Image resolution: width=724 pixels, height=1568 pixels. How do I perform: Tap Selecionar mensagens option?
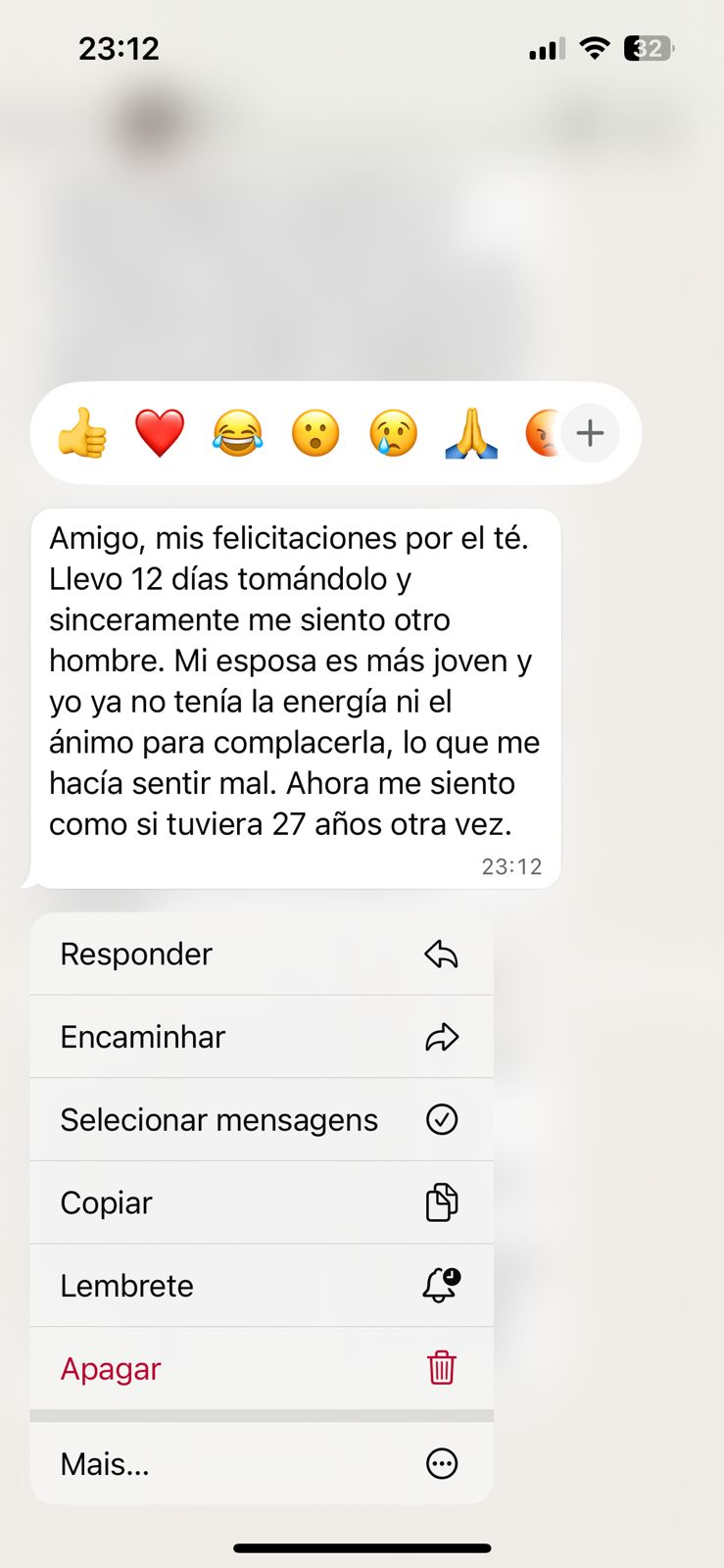262,1120
